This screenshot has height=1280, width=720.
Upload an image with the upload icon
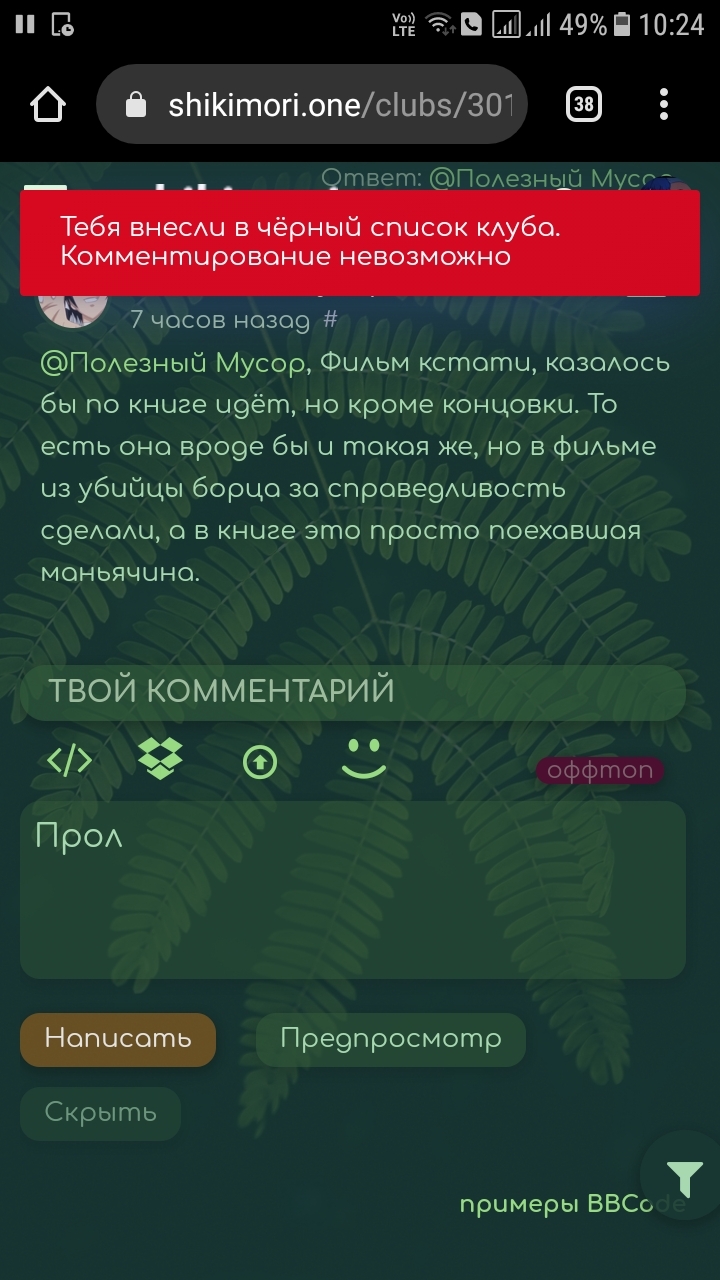click(260, 762)
